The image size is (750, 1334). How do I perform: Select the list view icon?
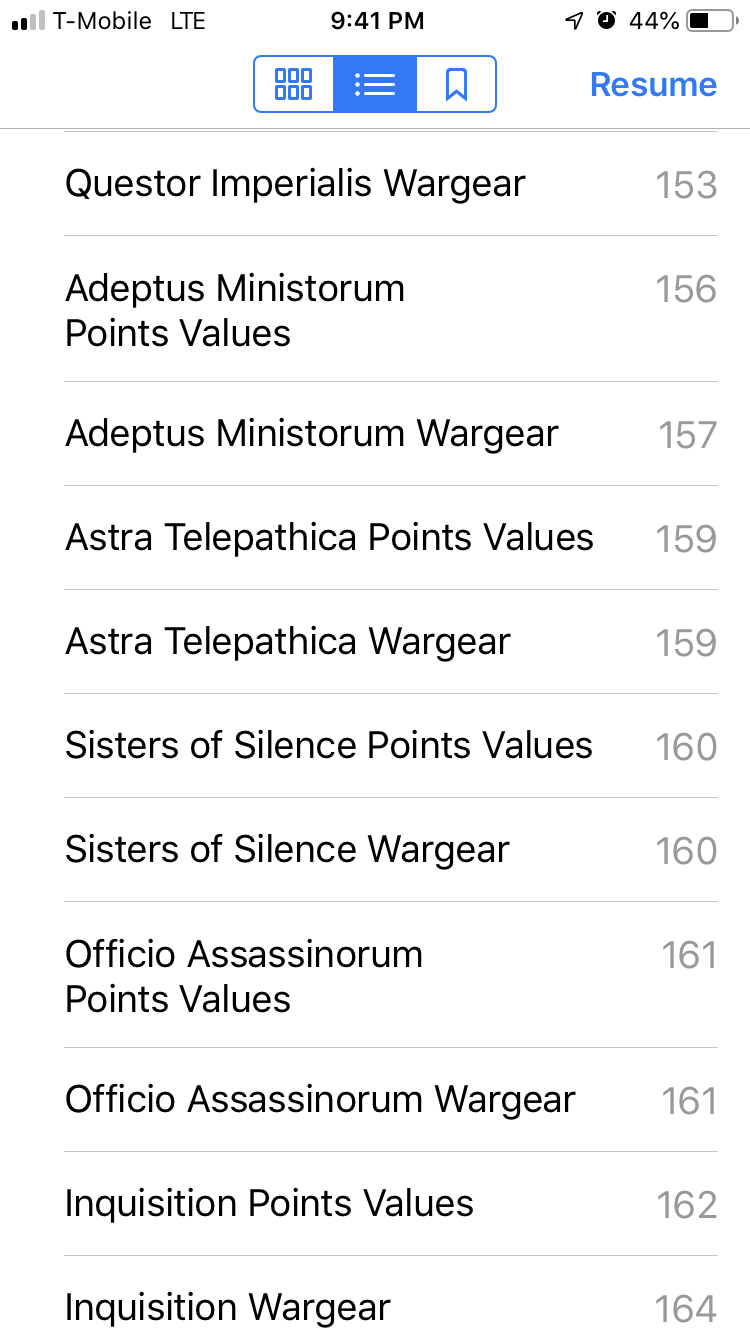(375, 84)
